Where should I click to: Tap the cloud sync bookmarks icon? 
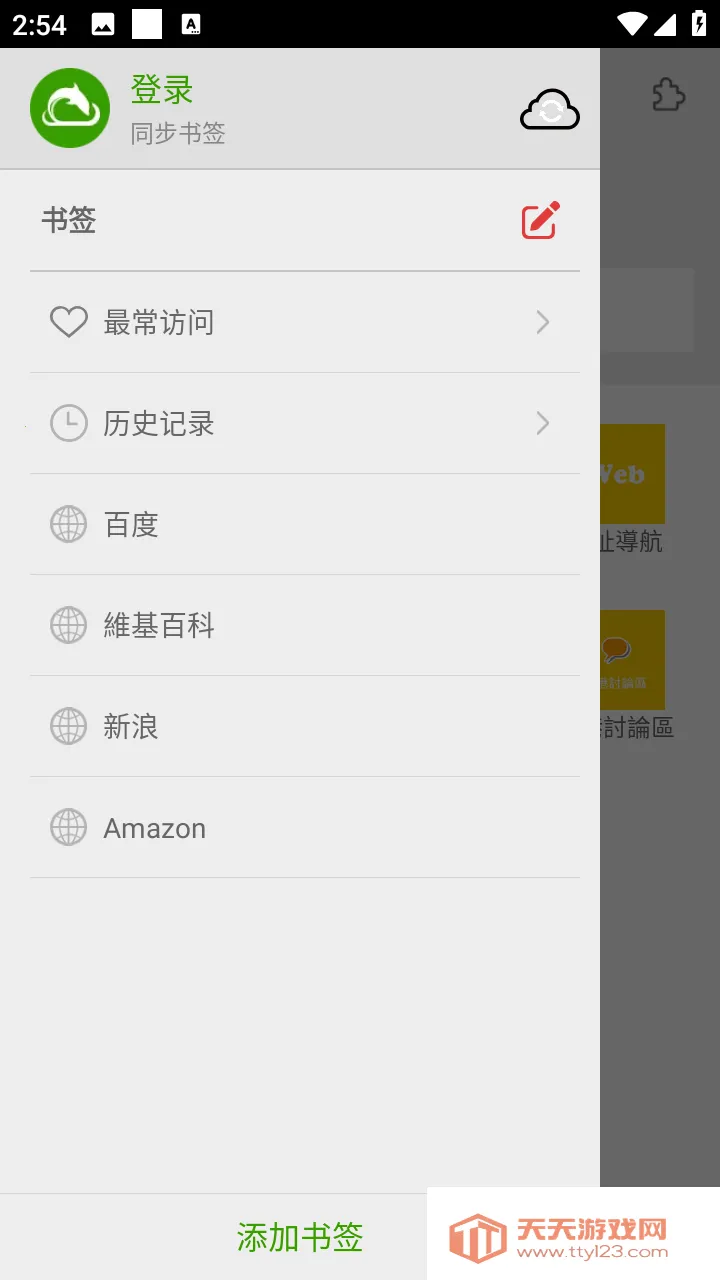pos(549,108)
